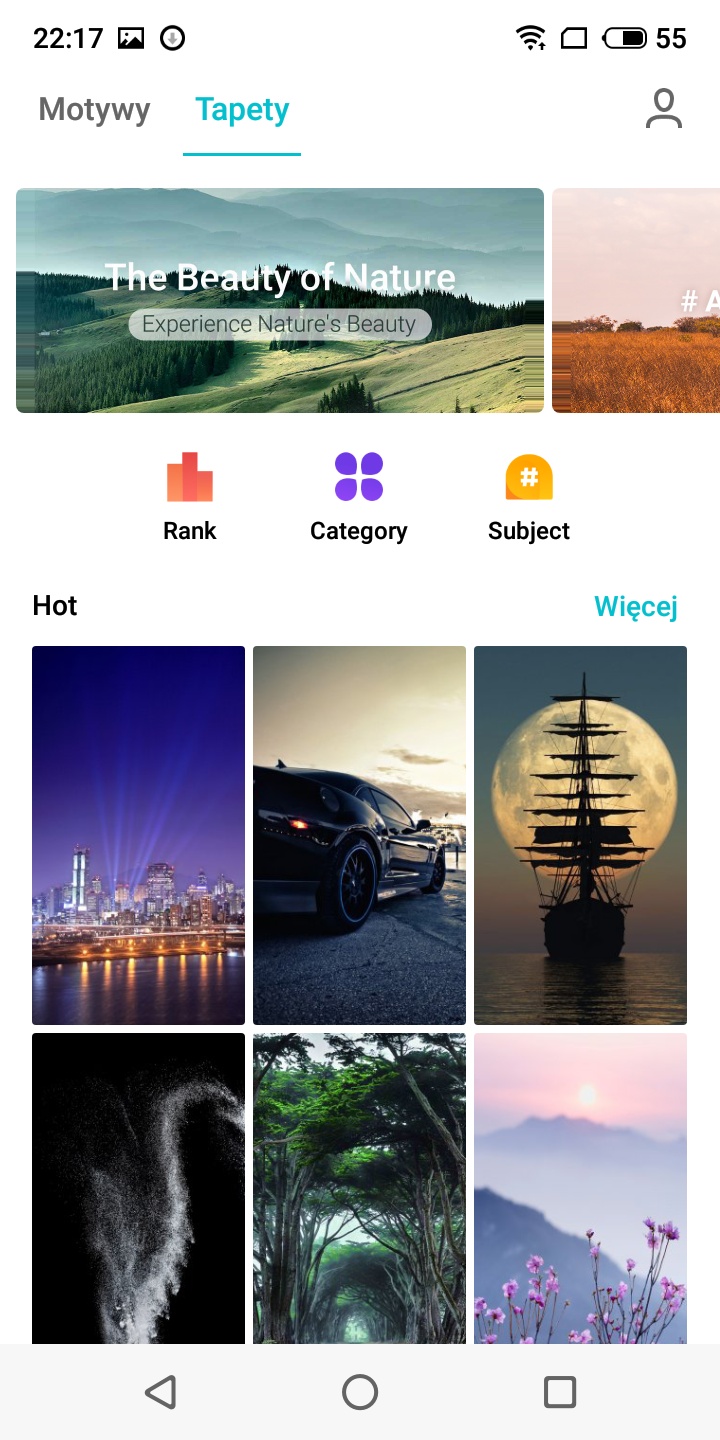Open the night city skyline wallpaper
The height and width of the screenshot is (1440, 720).
click(138, 835)
